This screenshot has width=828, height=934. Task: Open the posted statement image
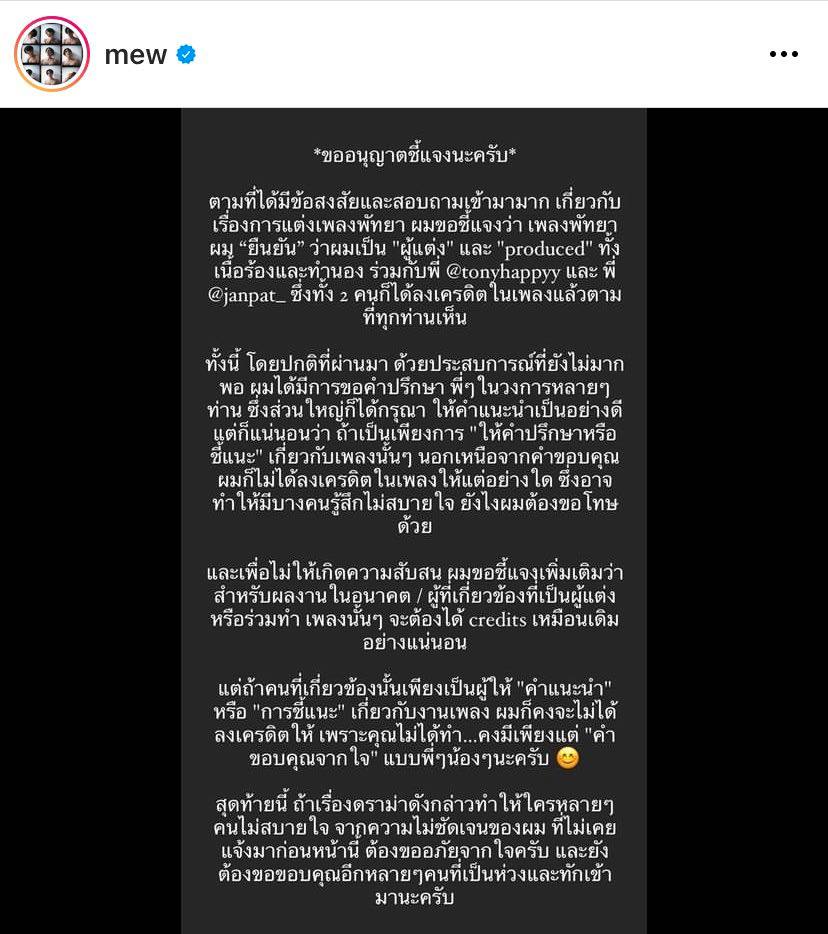pyautogui.click(x=414, y=520)
